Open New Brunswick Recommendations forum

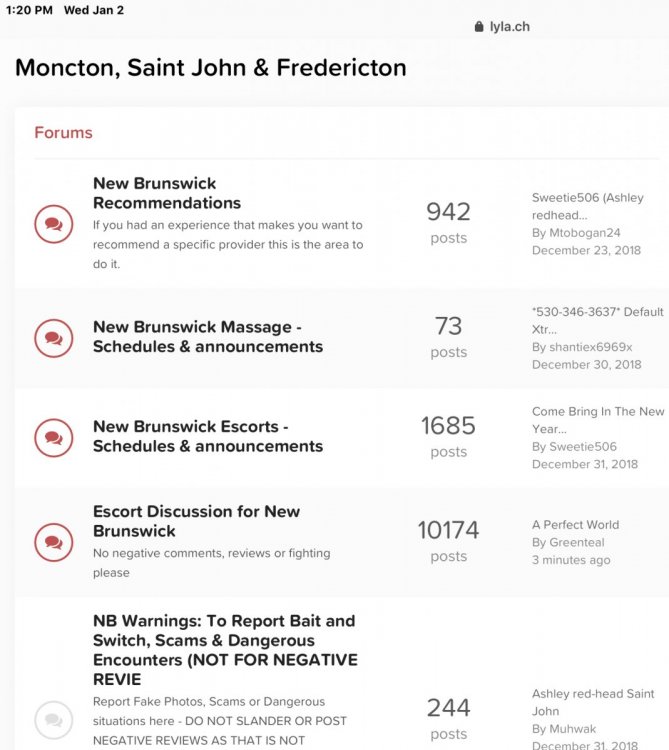[x=167, y=193]
